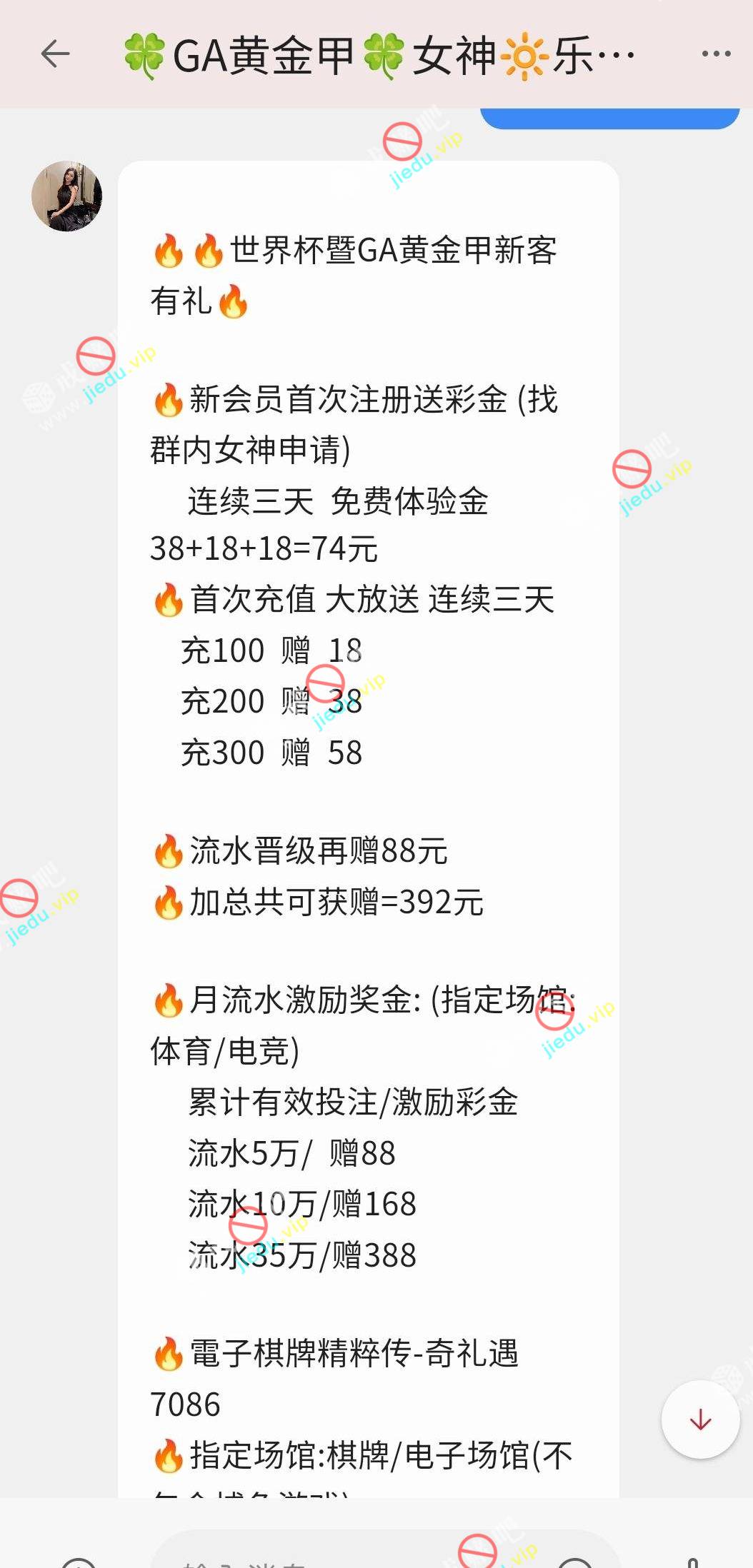This screenshot has height=1568, width=753.
Task: Jump to latest messages with down arrow
Action: 700,1419
